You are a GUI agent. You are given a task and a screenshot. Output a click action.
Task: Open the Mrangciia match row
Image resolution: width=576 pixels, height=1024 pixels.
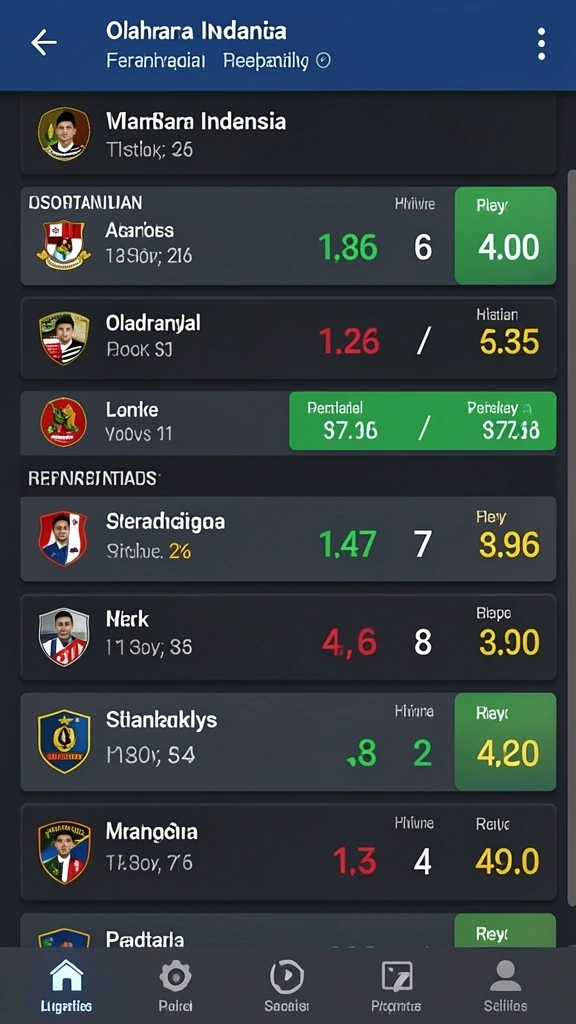(288, 852)
